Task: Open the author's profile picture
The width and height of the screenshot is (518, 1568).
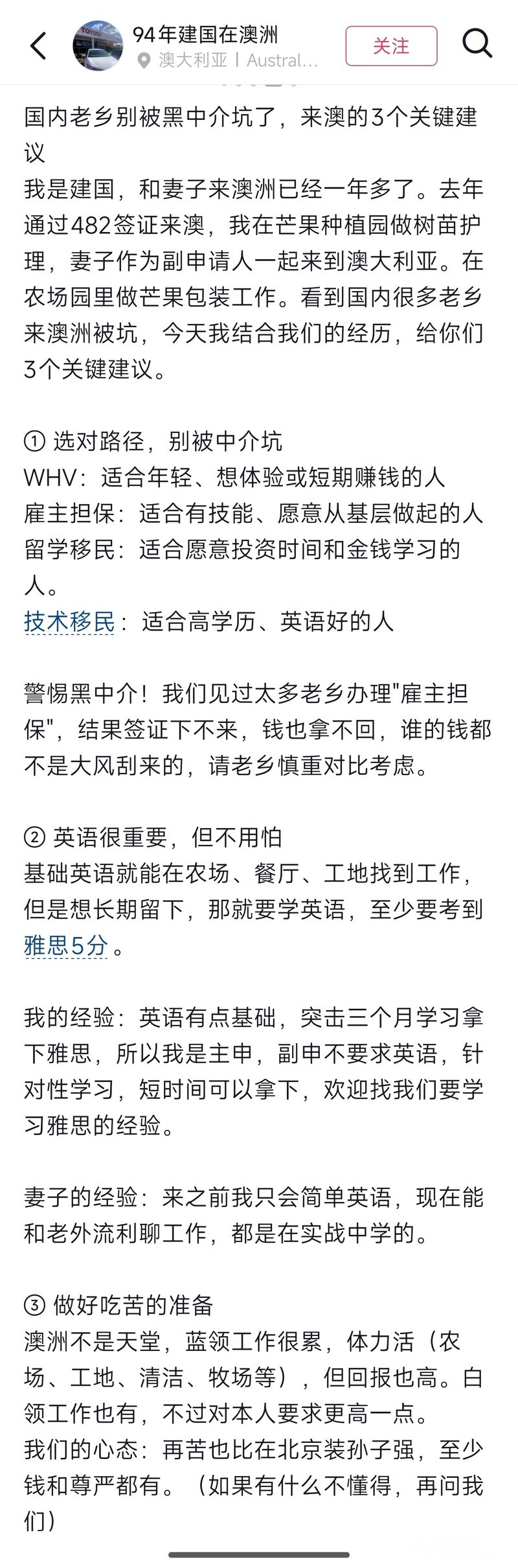Action: (x=98, y=46)
